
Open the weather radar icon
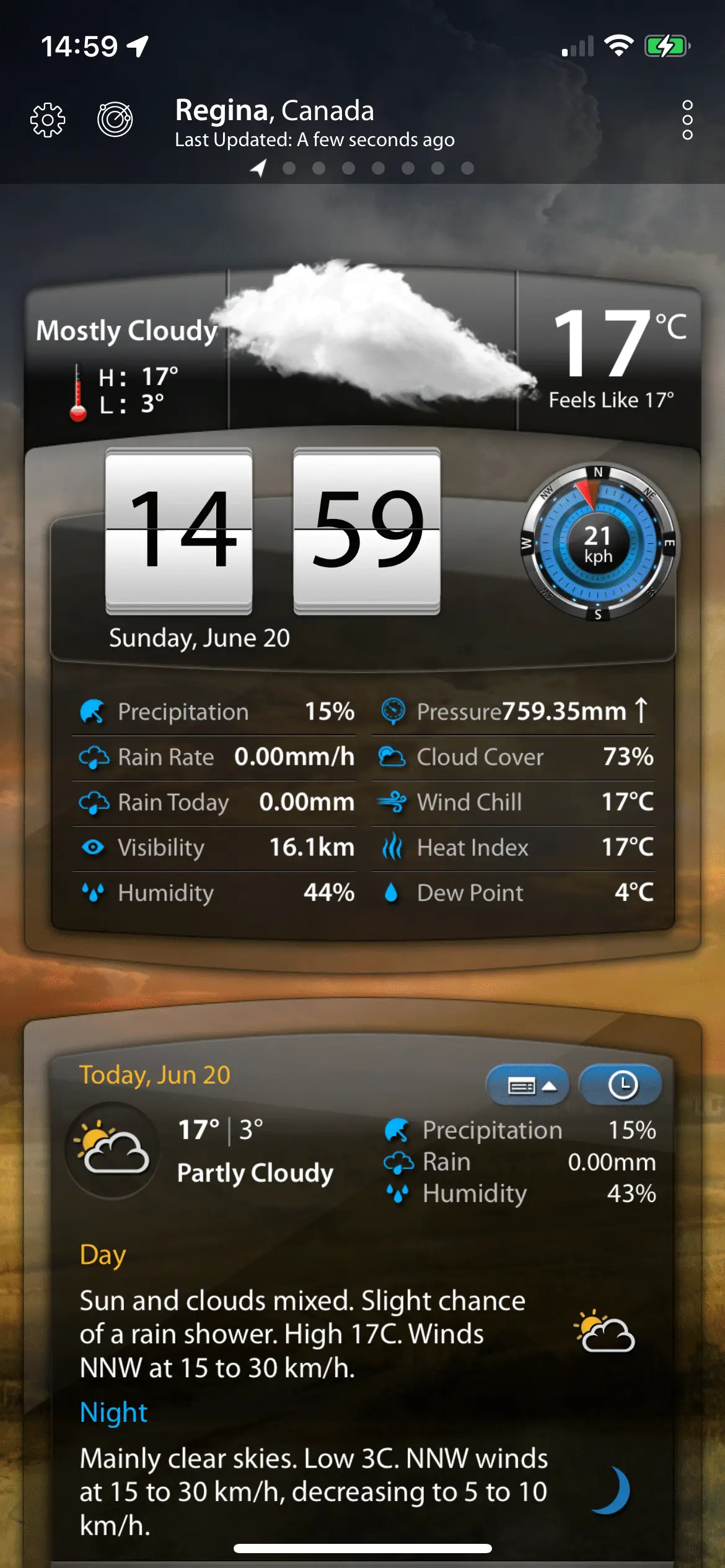tap(115, 120)
